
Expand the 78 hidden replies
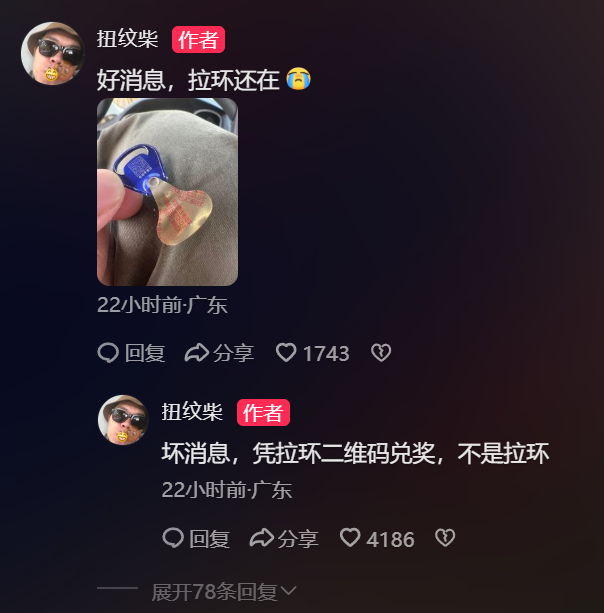tap(224, 592)
